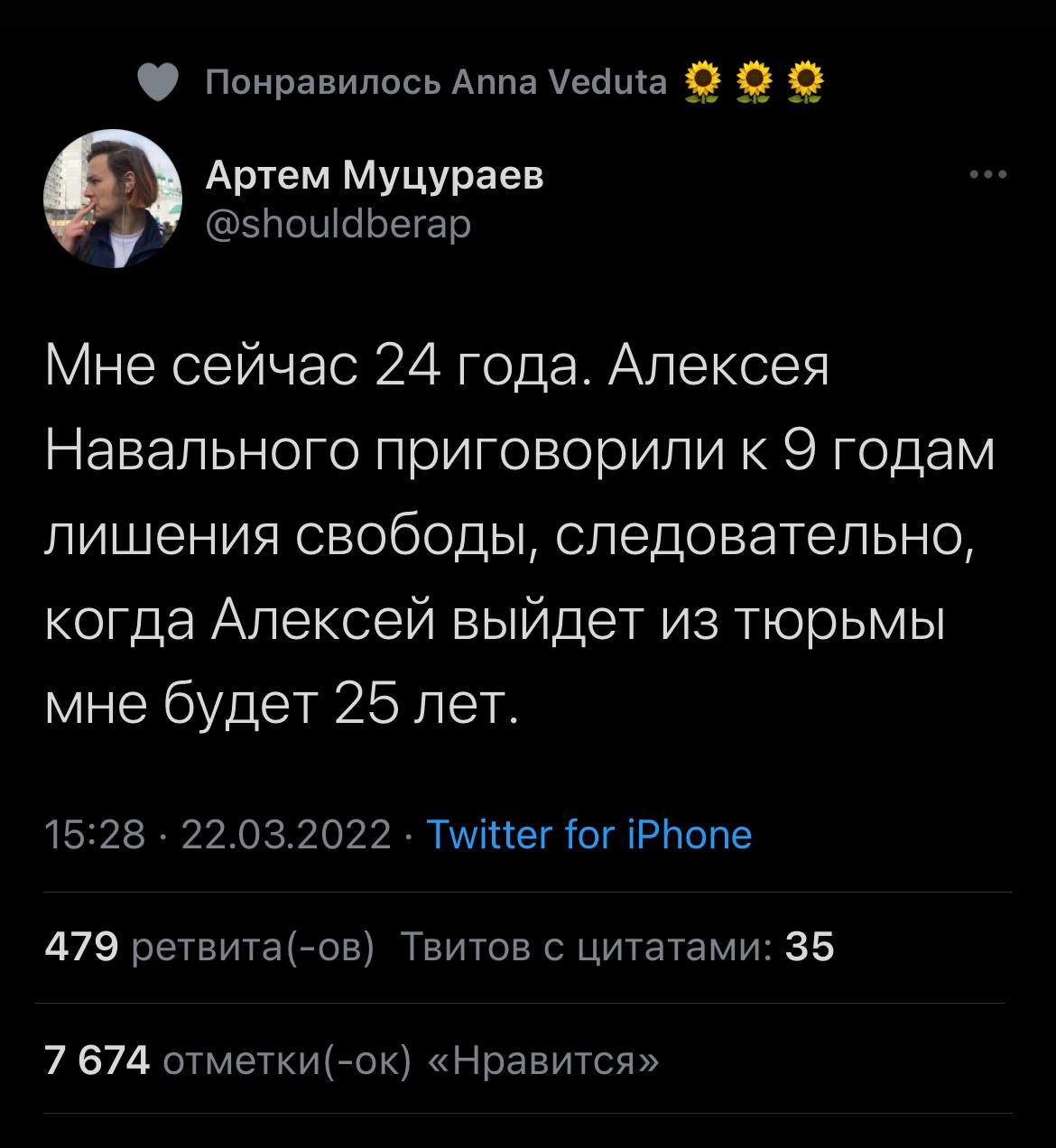Open the Артем Муцураев profile name

click(375, 176)
